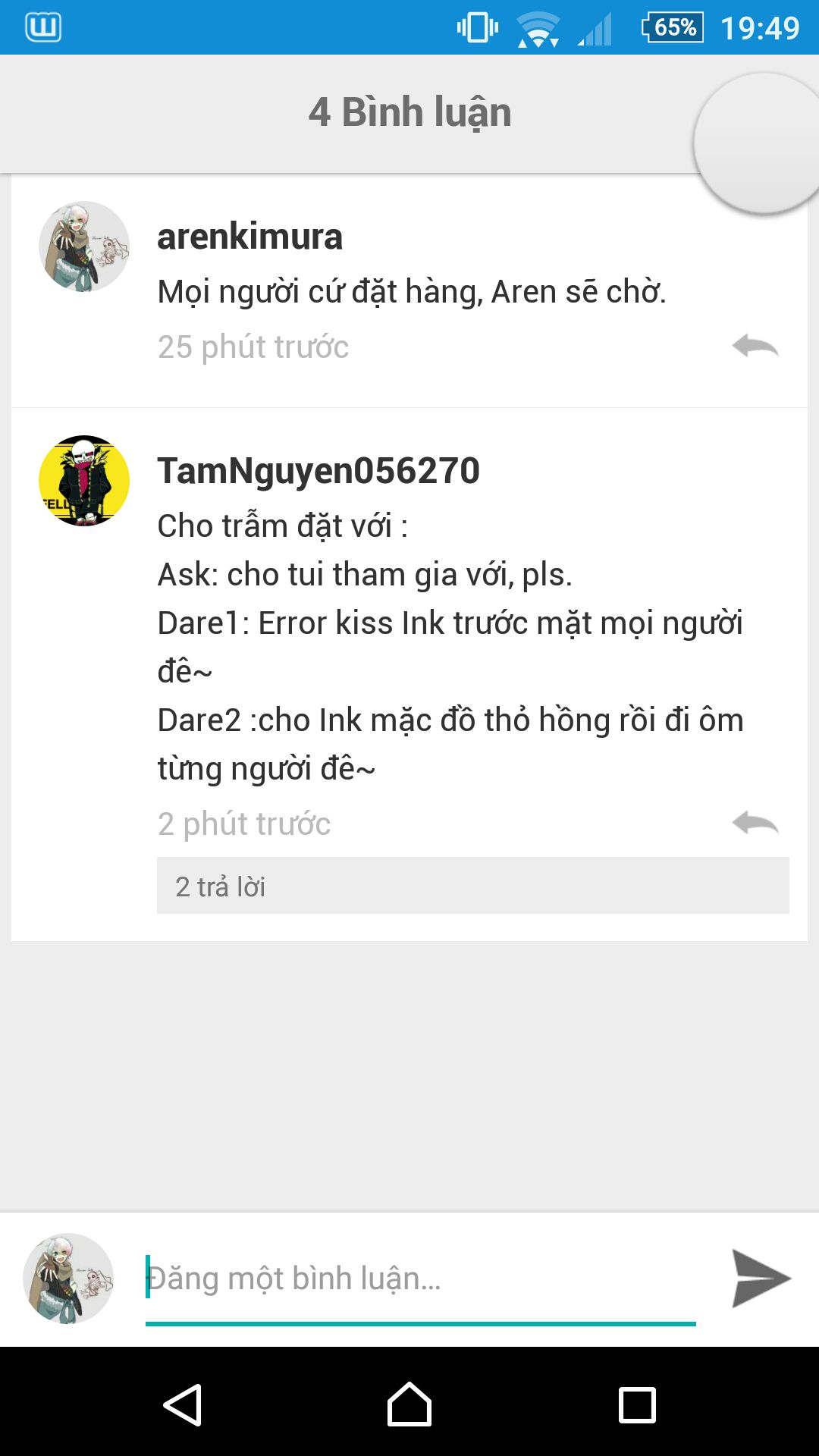
Task: Expand the 2 trả lời replies
Action: click(x=472, y=886)
